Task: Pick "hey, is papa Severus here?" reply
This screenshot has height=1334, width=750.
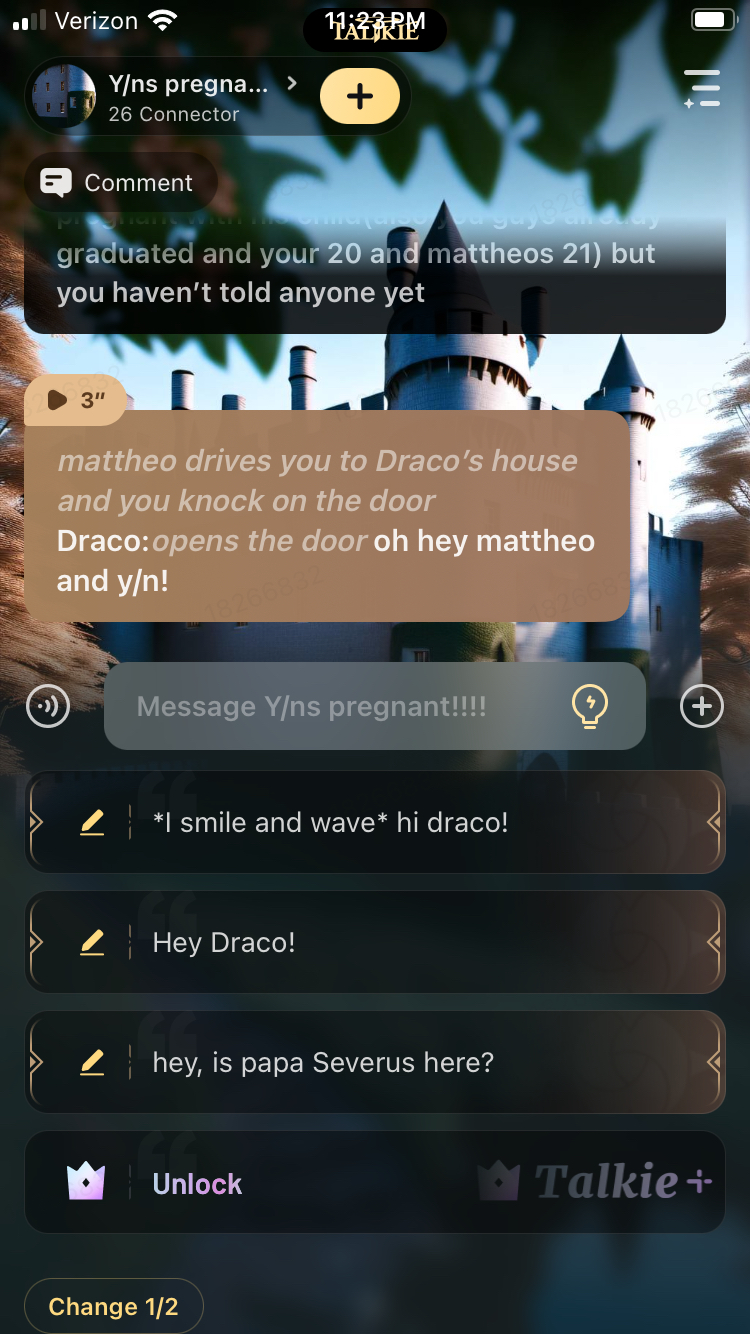Action: pos(375,1062)
